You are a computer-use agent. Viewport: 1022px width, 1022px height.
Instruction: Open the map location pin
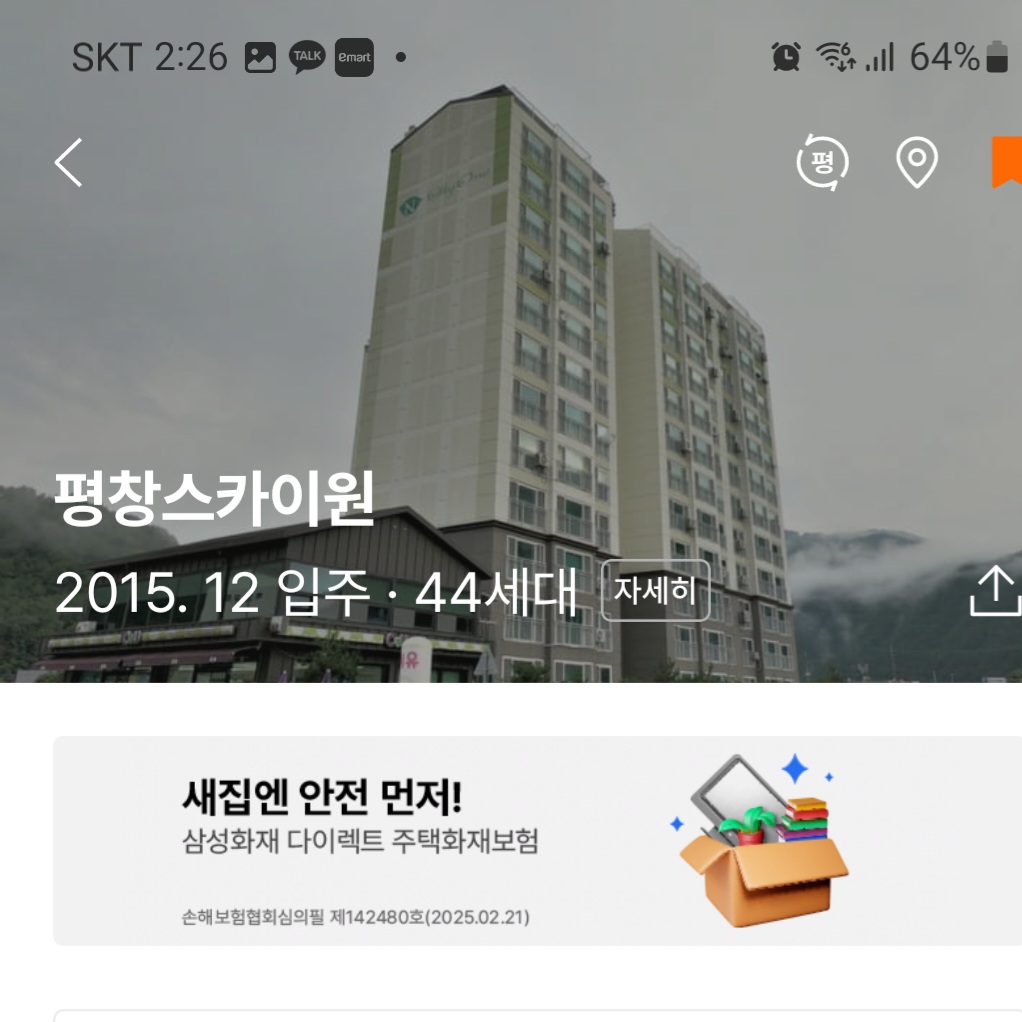pyautogui.click(x=916, y=163)
